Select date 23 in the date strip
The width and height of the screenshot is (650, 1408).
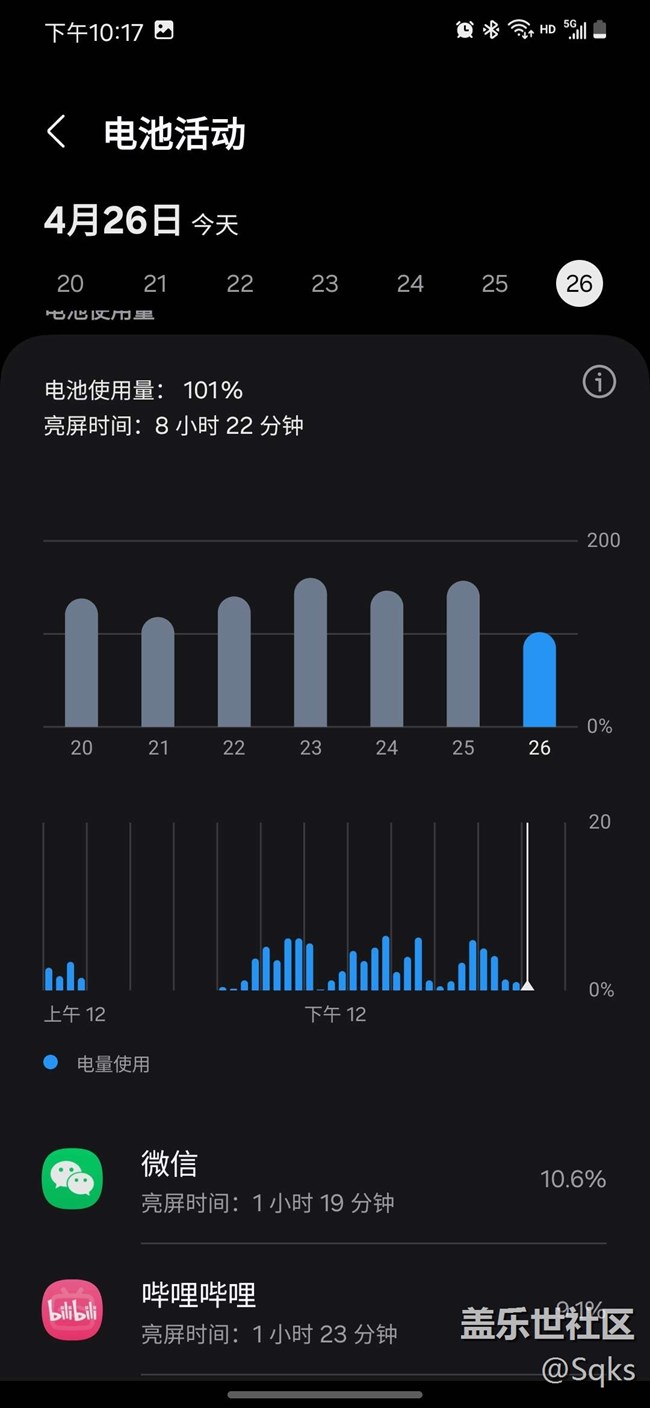point(325,284)
